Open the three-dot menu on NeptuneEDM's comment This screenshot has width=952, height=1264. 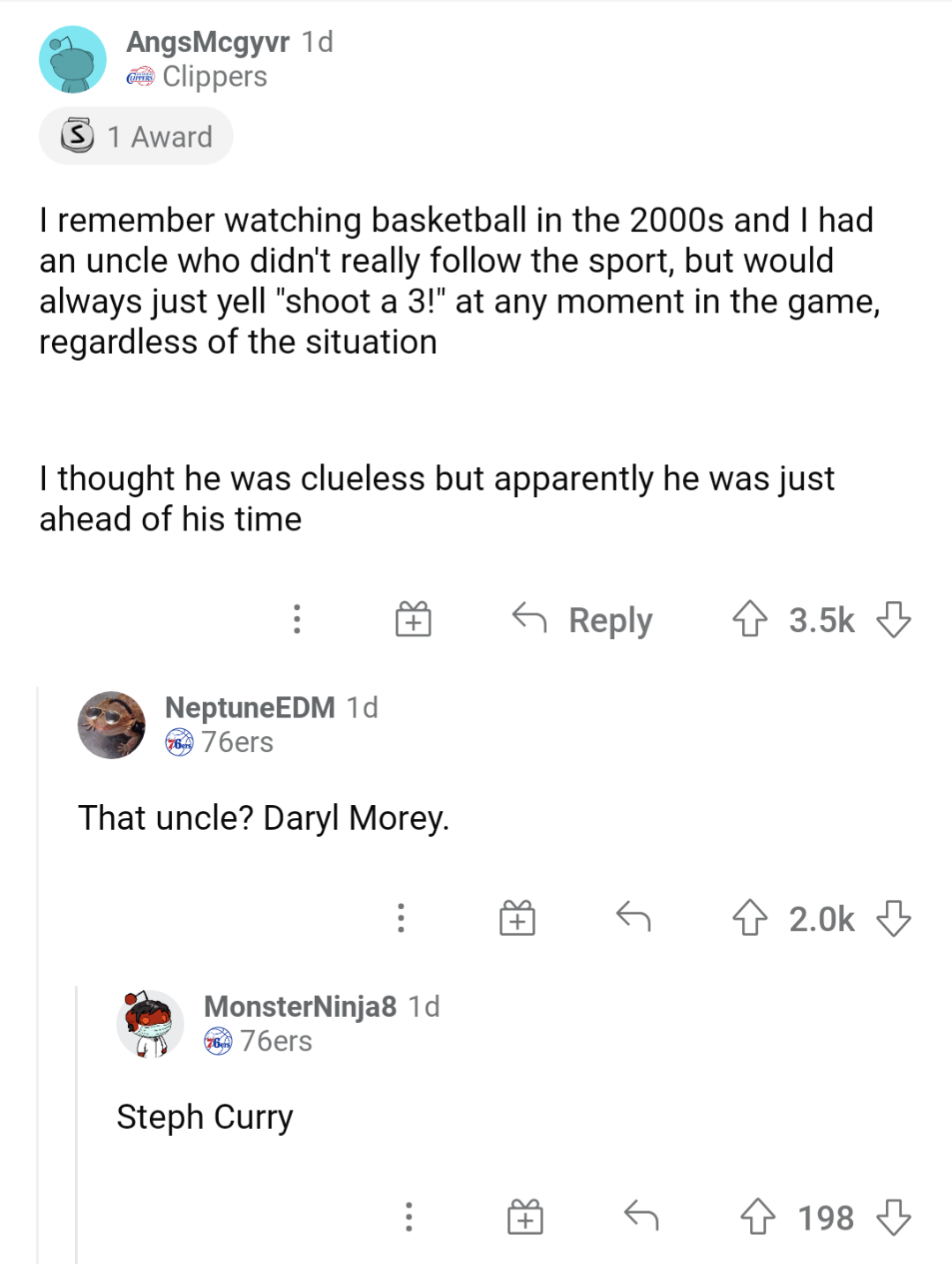point(401,919)
